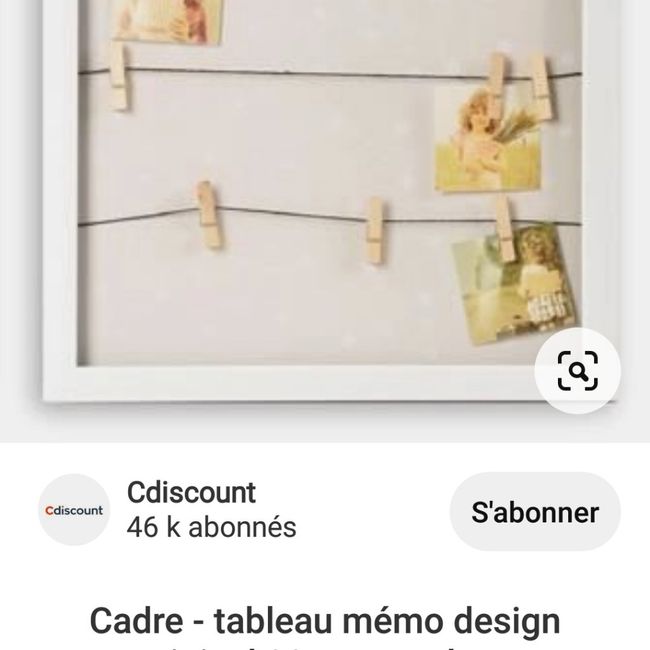Tap the S'abonner button
The width and height of the screenshot is (650, 650).
(x=535, y=512)
